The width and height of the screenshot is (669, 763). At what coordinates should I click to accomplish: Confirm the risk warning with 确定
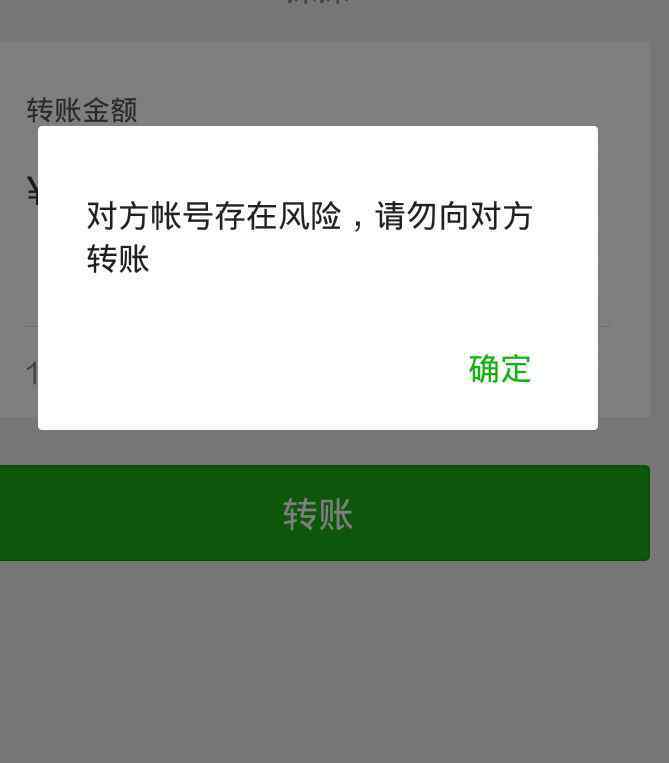tap(499, 369)
